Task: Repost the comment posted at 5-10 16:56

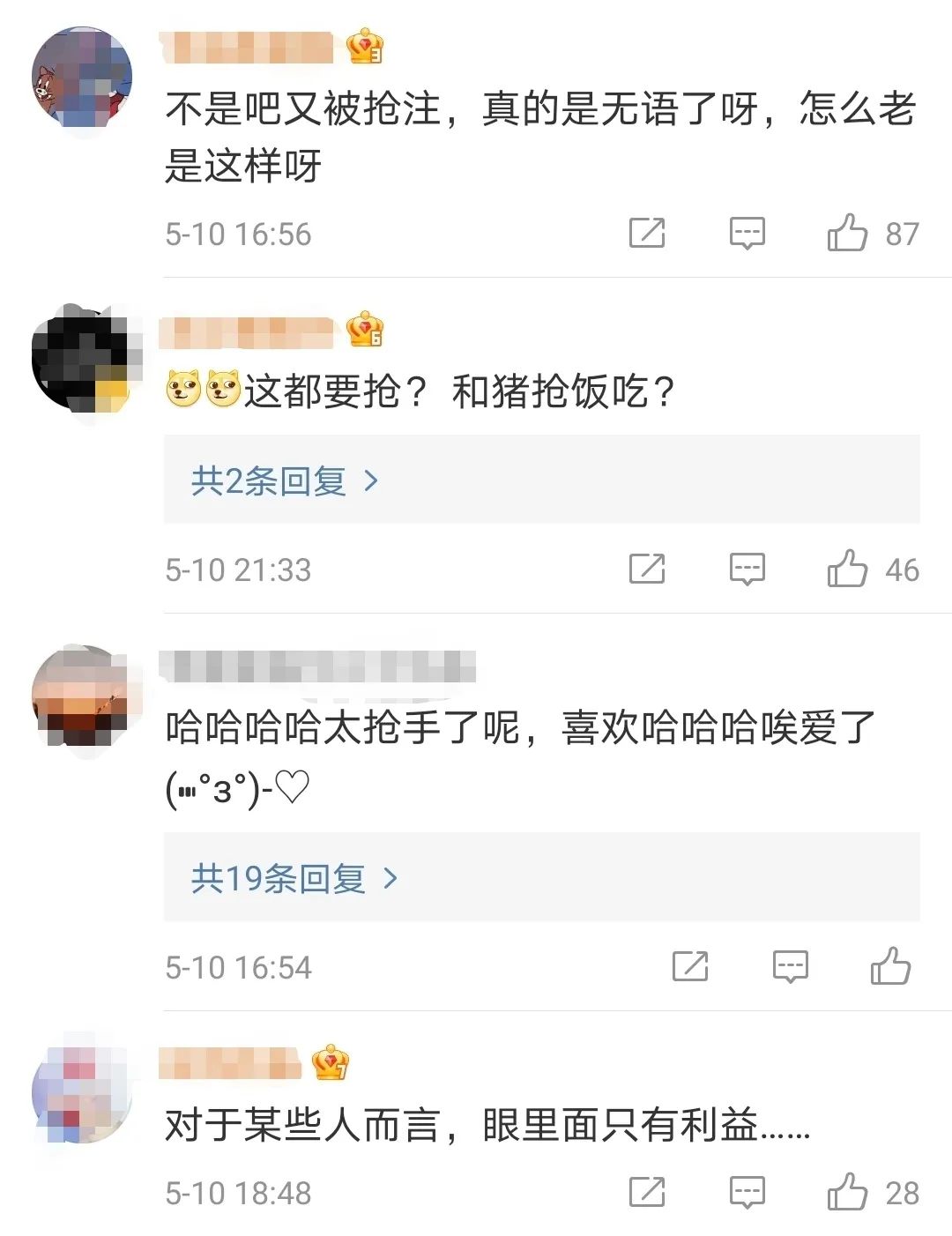Action: point(647,233)
